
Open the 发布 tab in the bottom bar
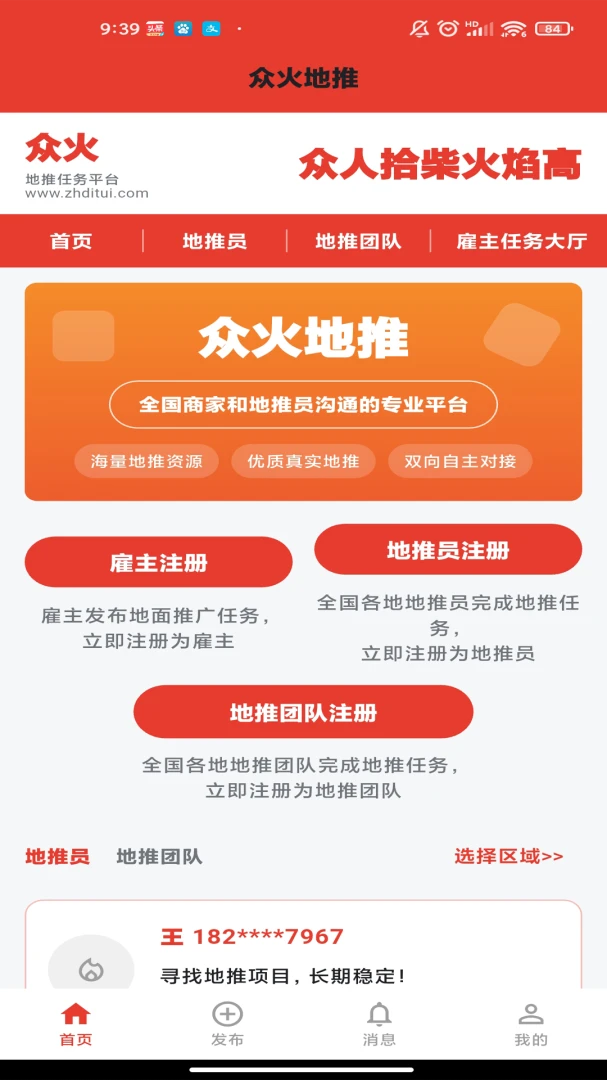(227, 1024)
